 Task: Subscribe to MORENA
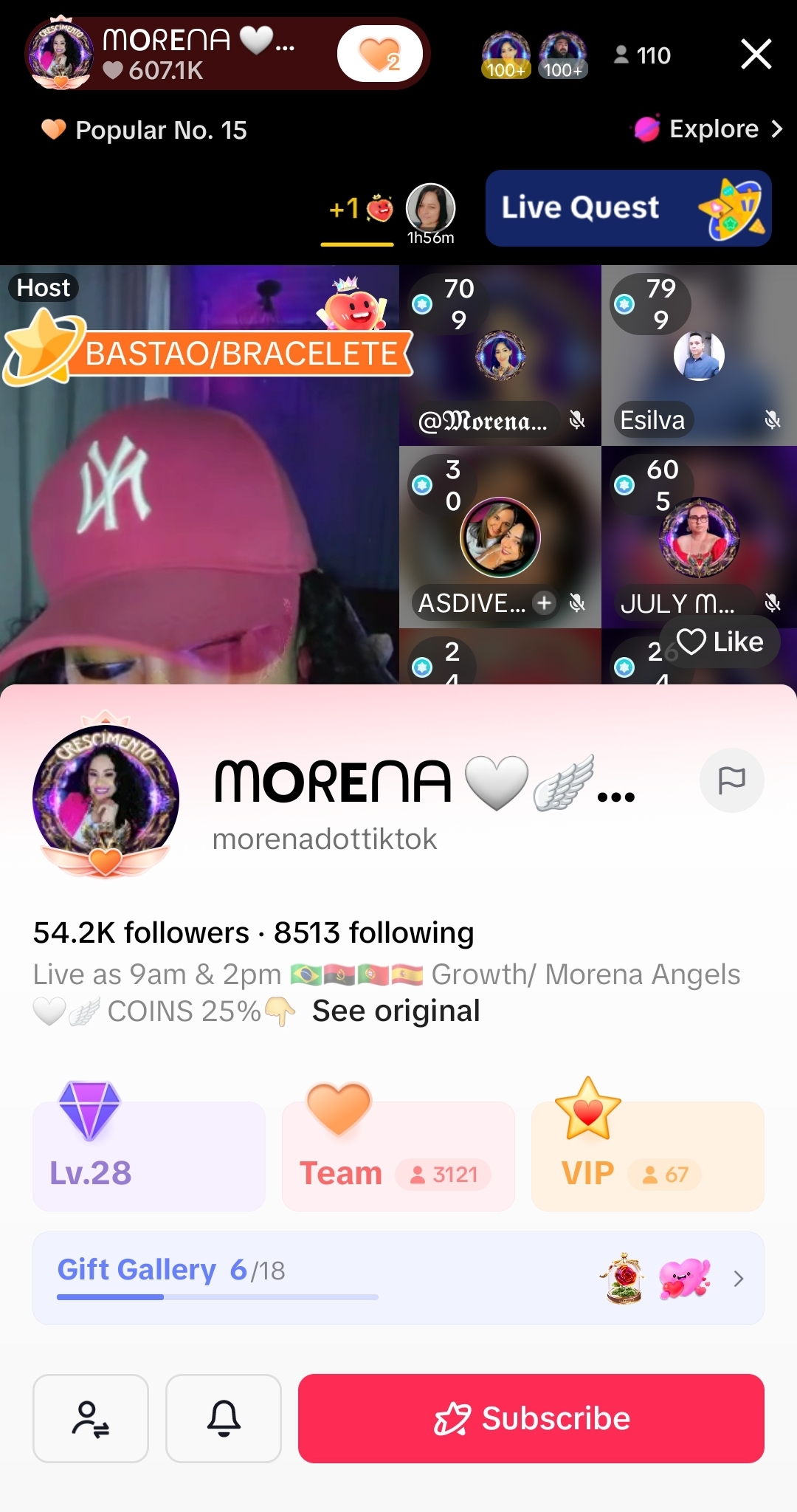(x=531, y=1418)
